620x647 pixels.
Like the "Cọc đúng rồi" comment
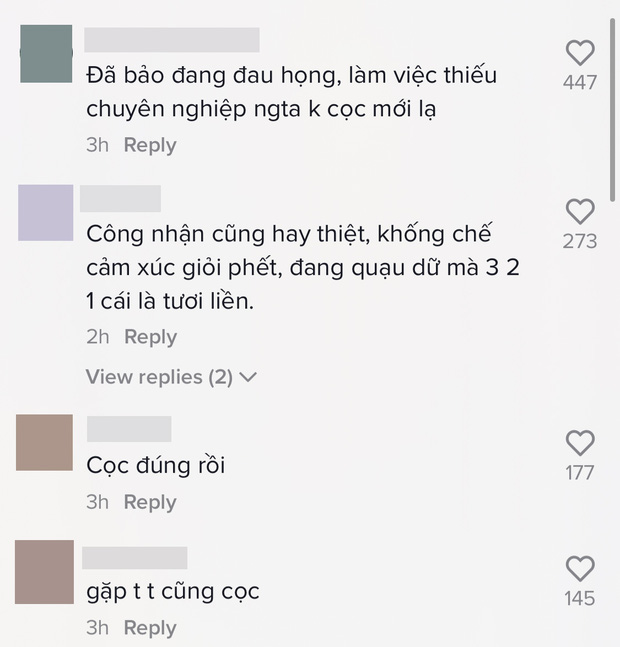[x=580, y=443]
